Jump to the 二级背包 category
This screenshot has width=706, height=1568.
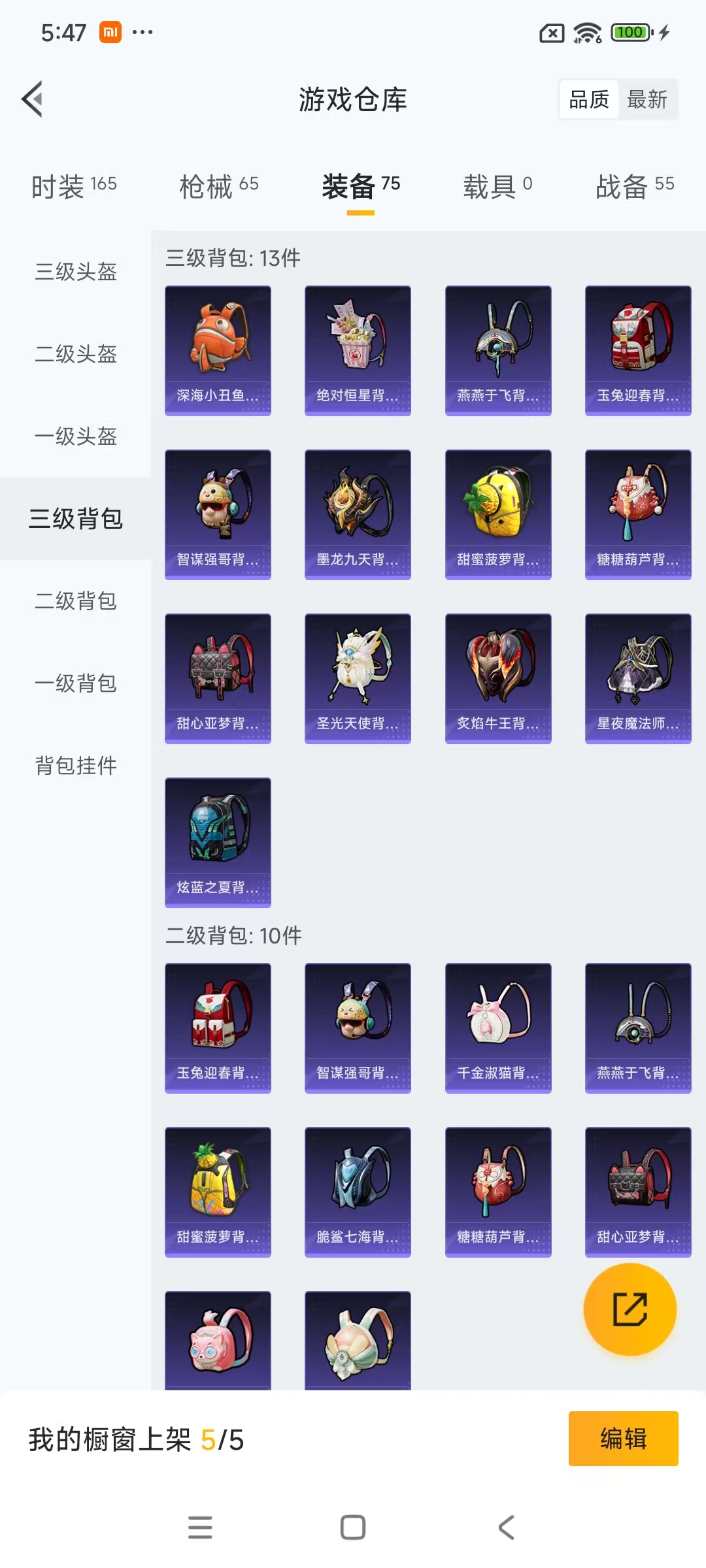tap(76, 601)
